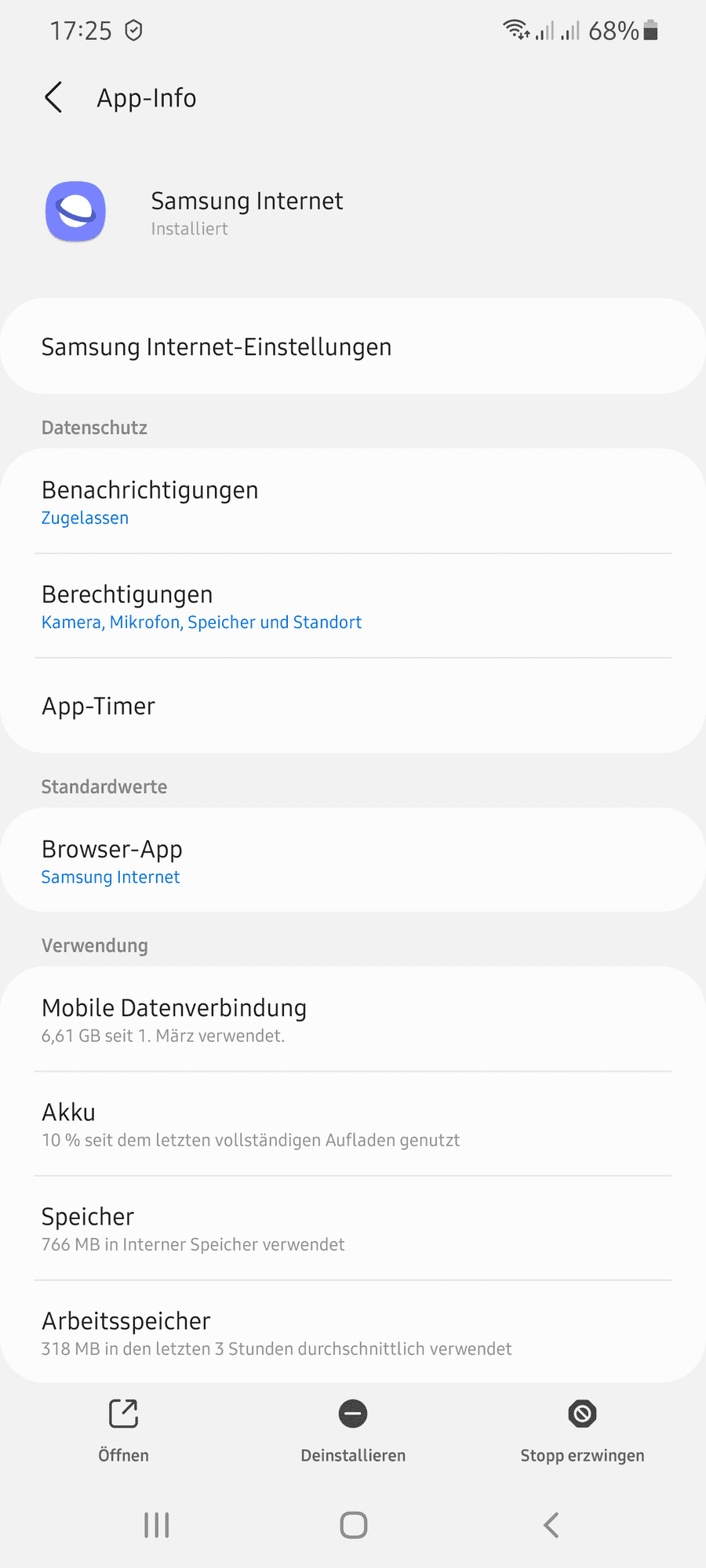The width and height of the screenshot is (706, 1568).
Task: Open Speicher details
Action: click(353, 1229)
